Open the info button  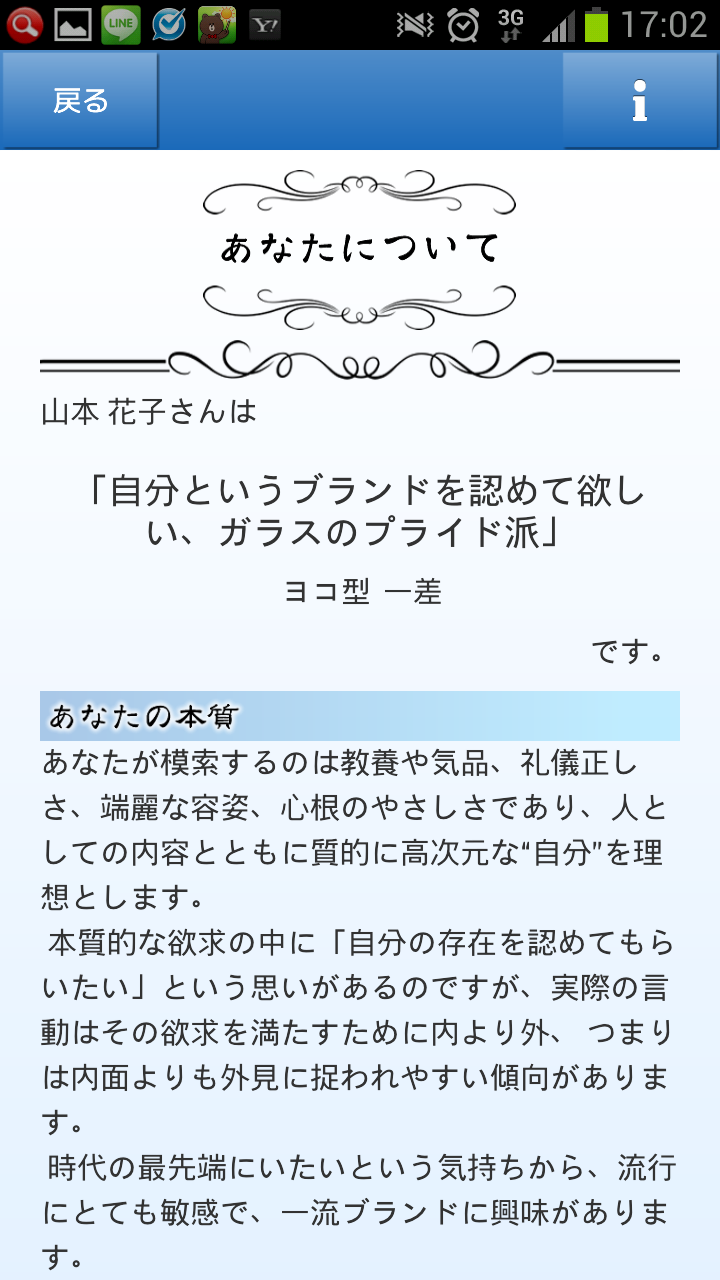(640, 101)
